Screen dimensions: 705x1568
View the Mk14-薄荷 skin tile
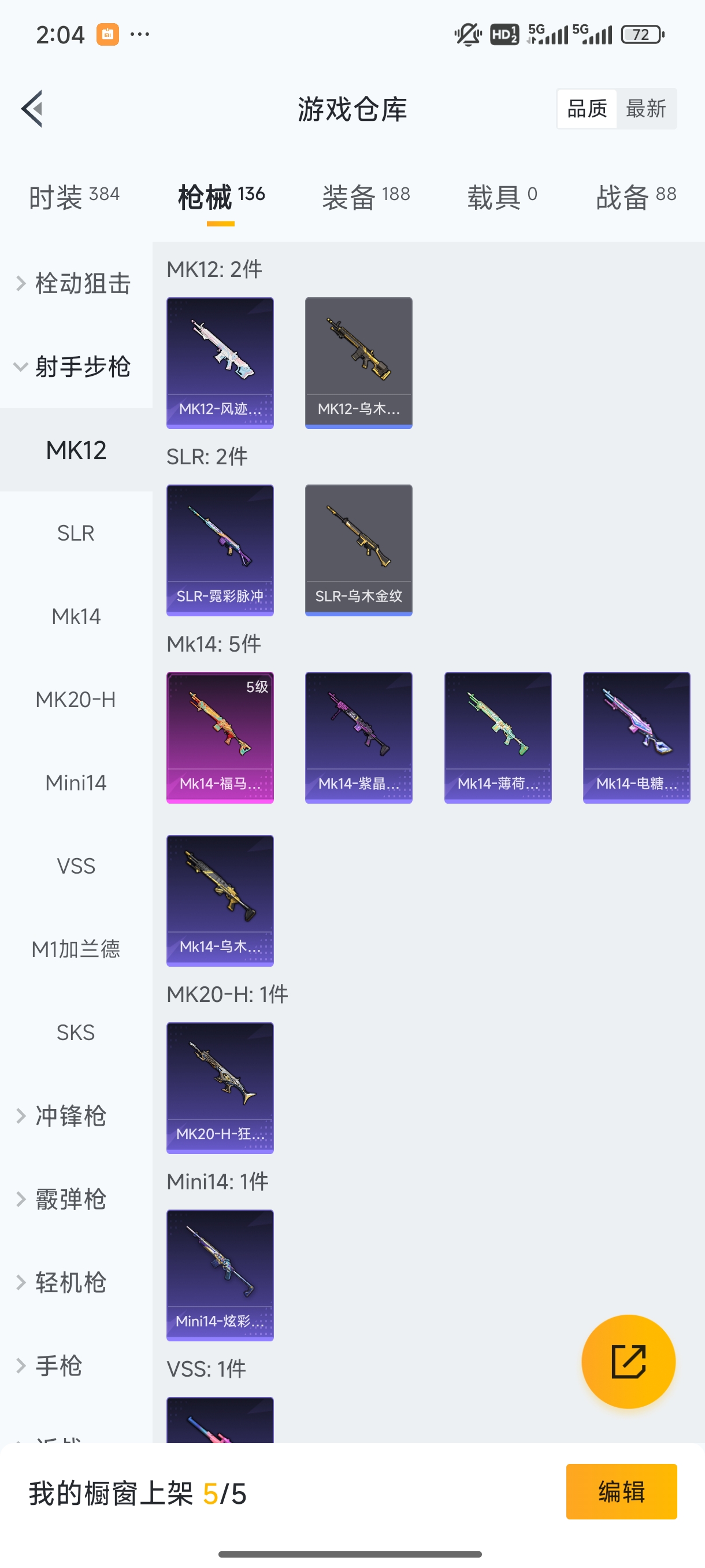coord(498,737)
